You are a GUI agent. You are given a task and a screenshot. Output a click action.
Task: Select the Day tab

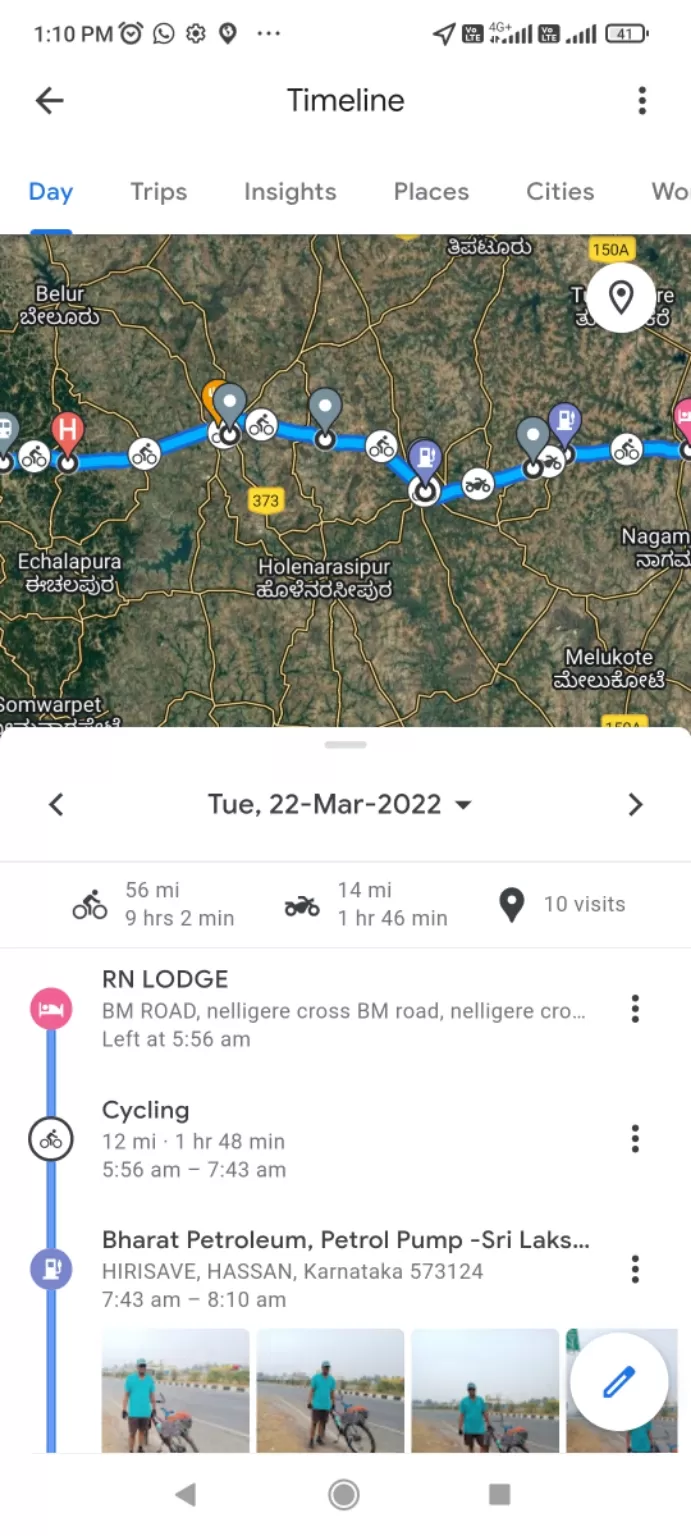click(x=50, y=192)
